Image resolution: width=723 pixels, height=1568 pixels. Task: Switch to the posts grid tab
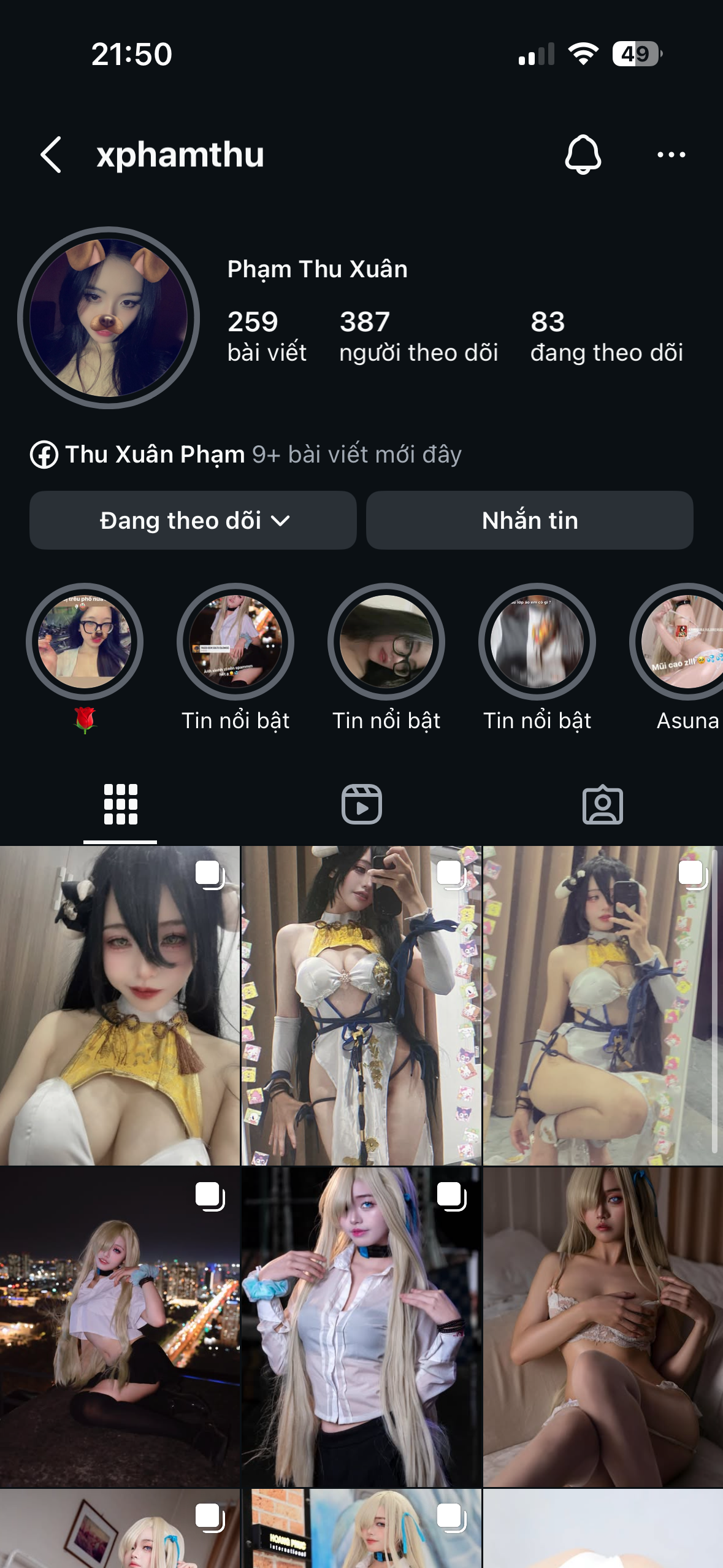(x=120, y=804)
